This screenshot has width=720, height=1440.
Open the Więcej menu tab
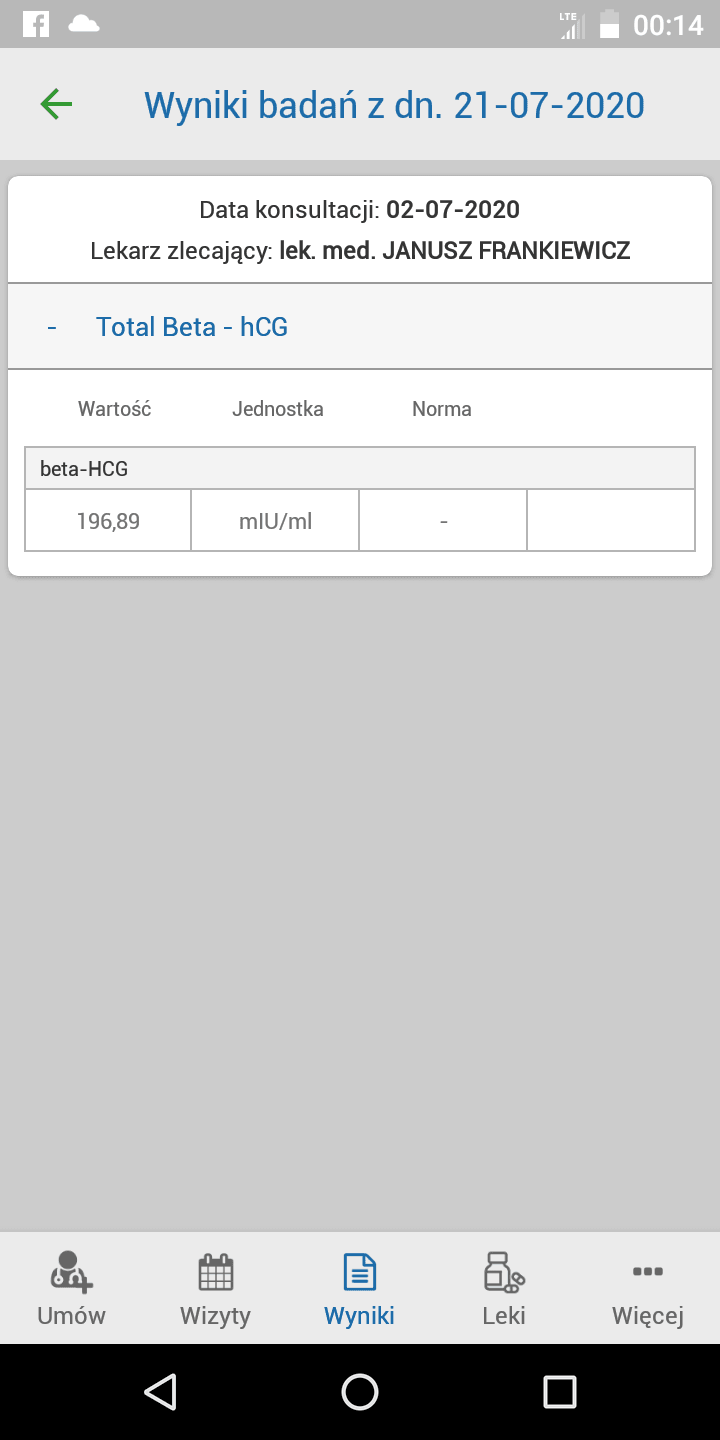647,1288
